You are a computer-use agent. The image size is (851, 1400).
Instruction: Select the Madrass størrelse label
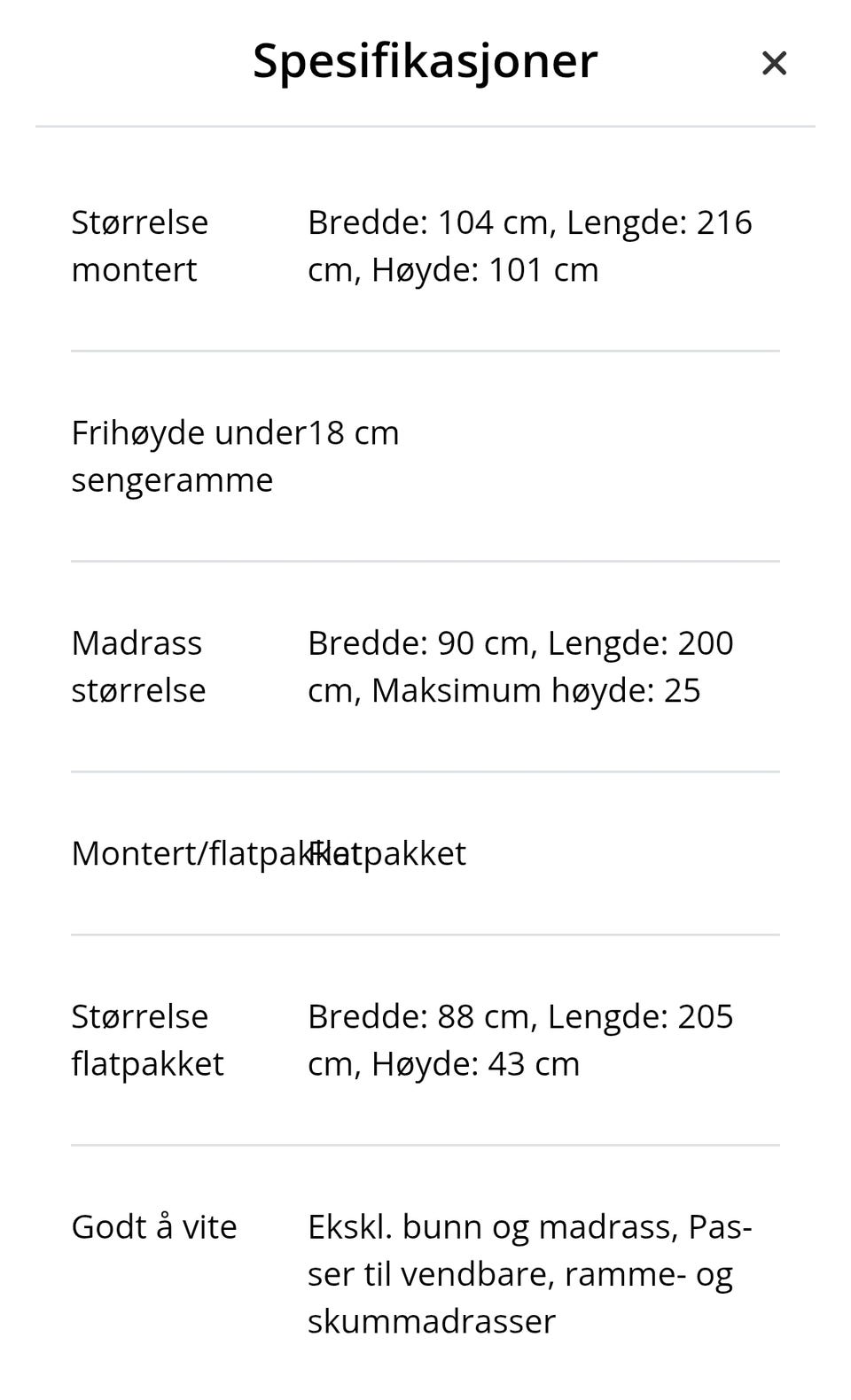pos(137,666)
